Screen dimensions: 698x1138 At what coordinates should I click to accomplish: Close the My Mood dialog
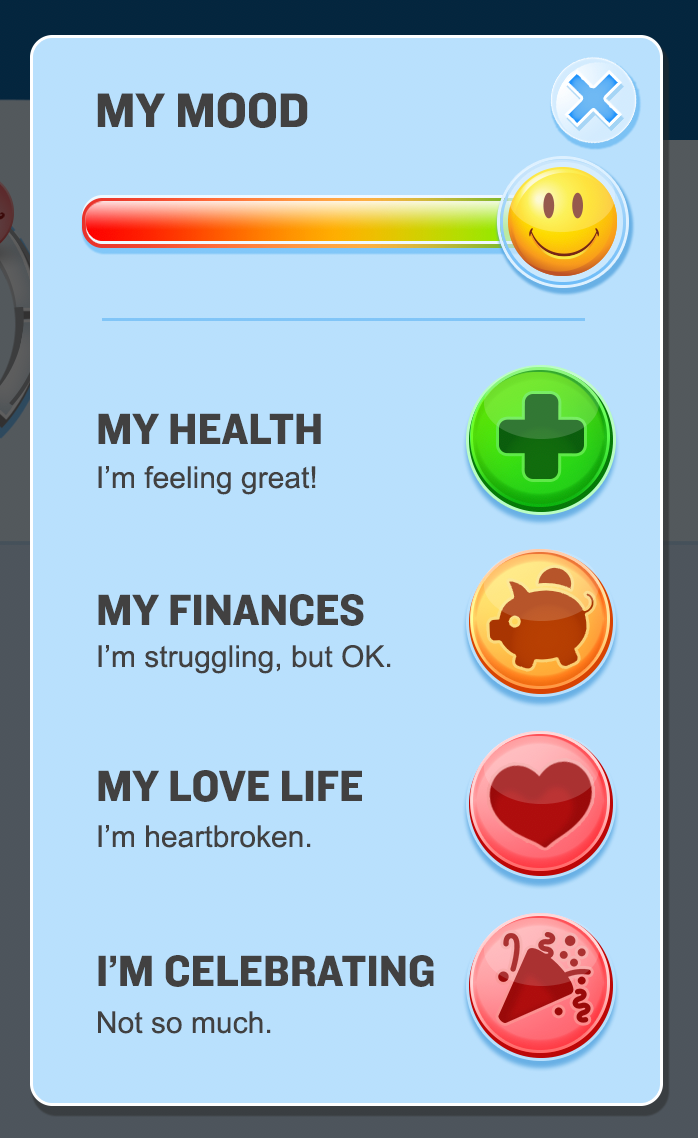click(594, 101)
